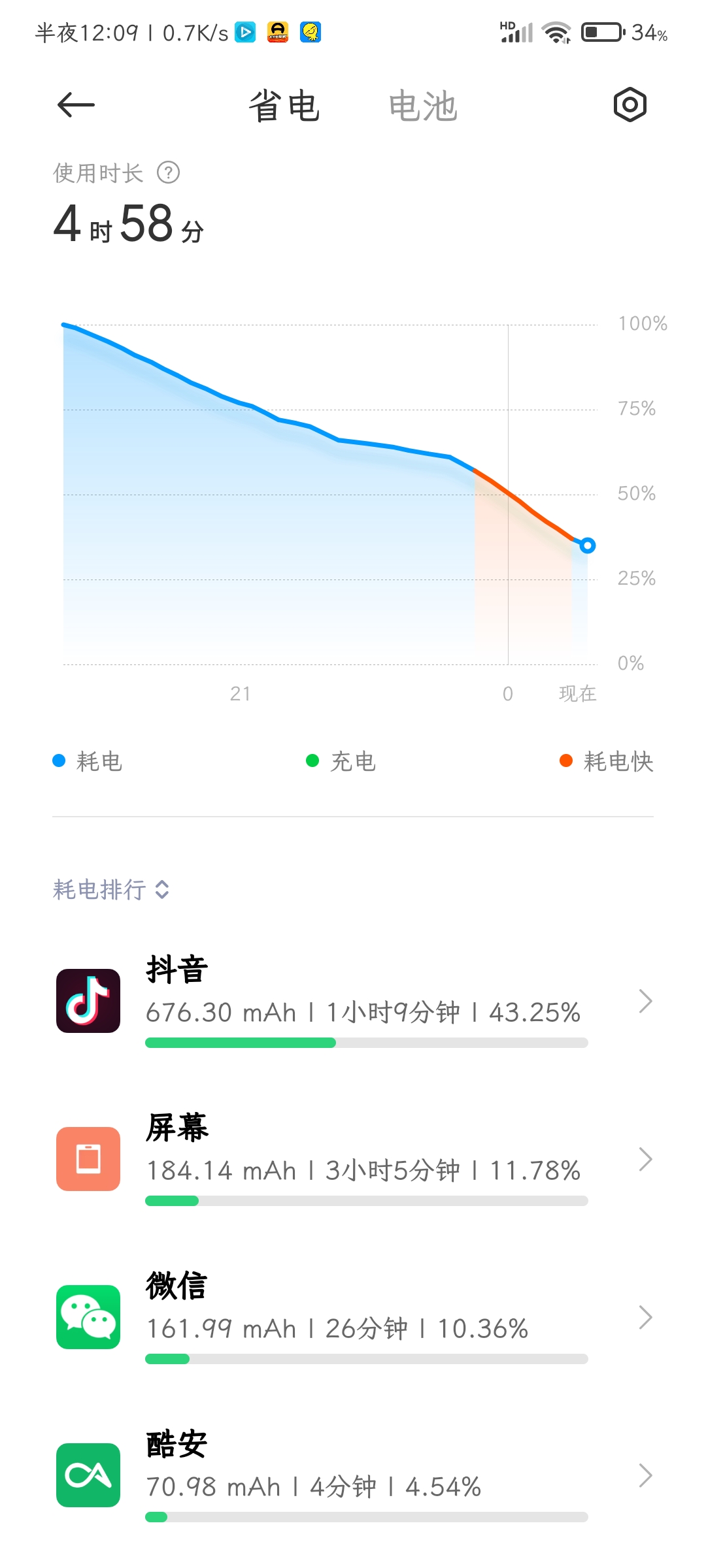This screenshot has width=706, height=1568.
Task: View 屏幕 power consumption details
Action: (x=353, y=1159)
